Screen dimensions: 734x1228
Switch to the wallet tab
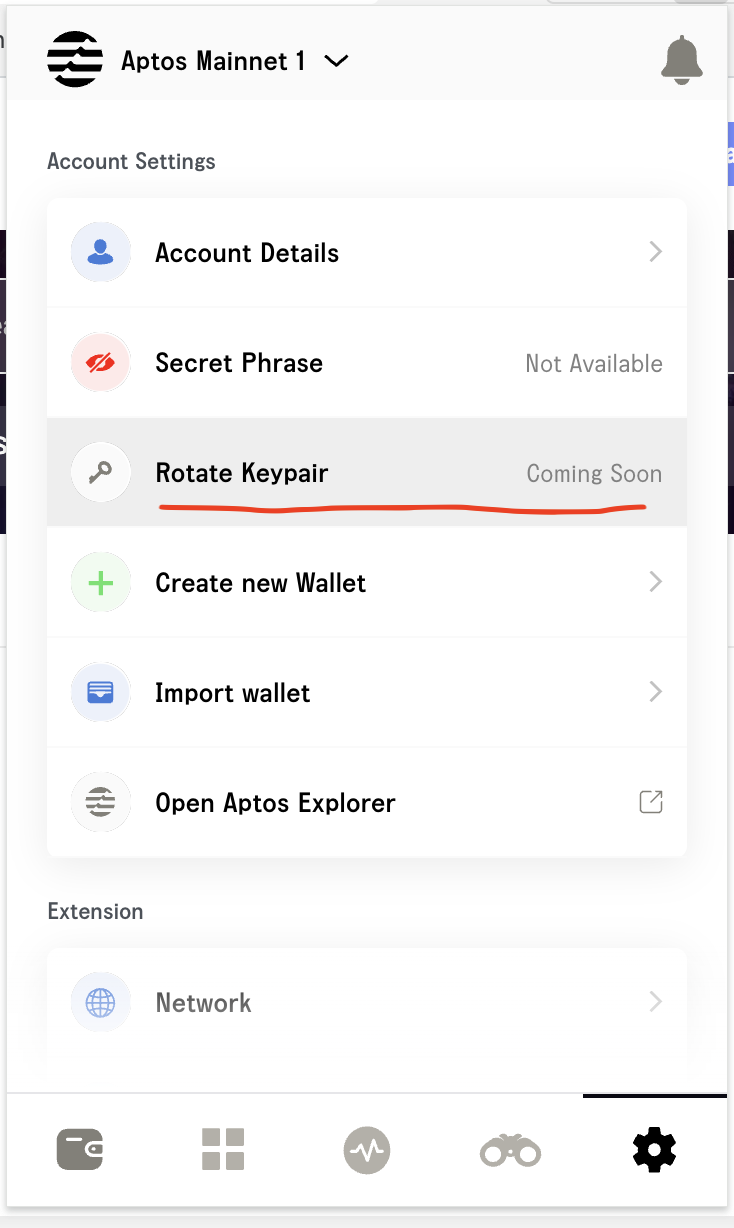click(80, 1150)
